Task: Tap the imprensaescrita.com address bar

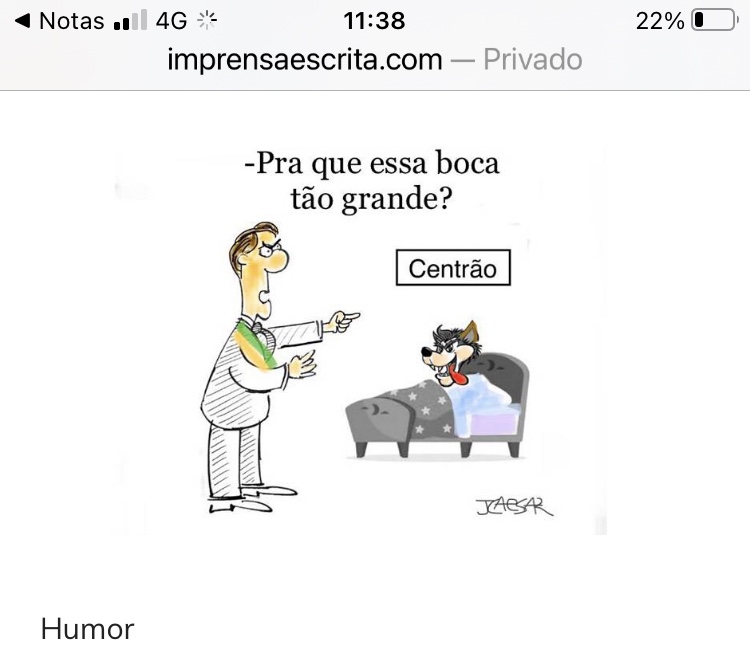Action: tap(374, 60)
